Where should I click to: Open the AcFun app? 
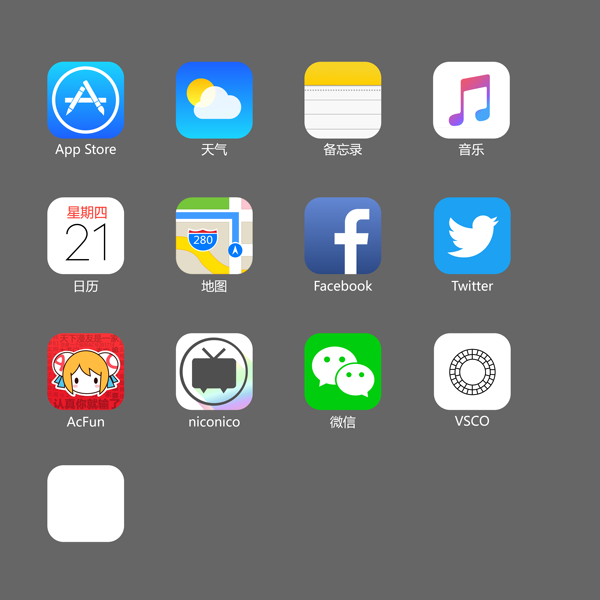click(85, 371)
